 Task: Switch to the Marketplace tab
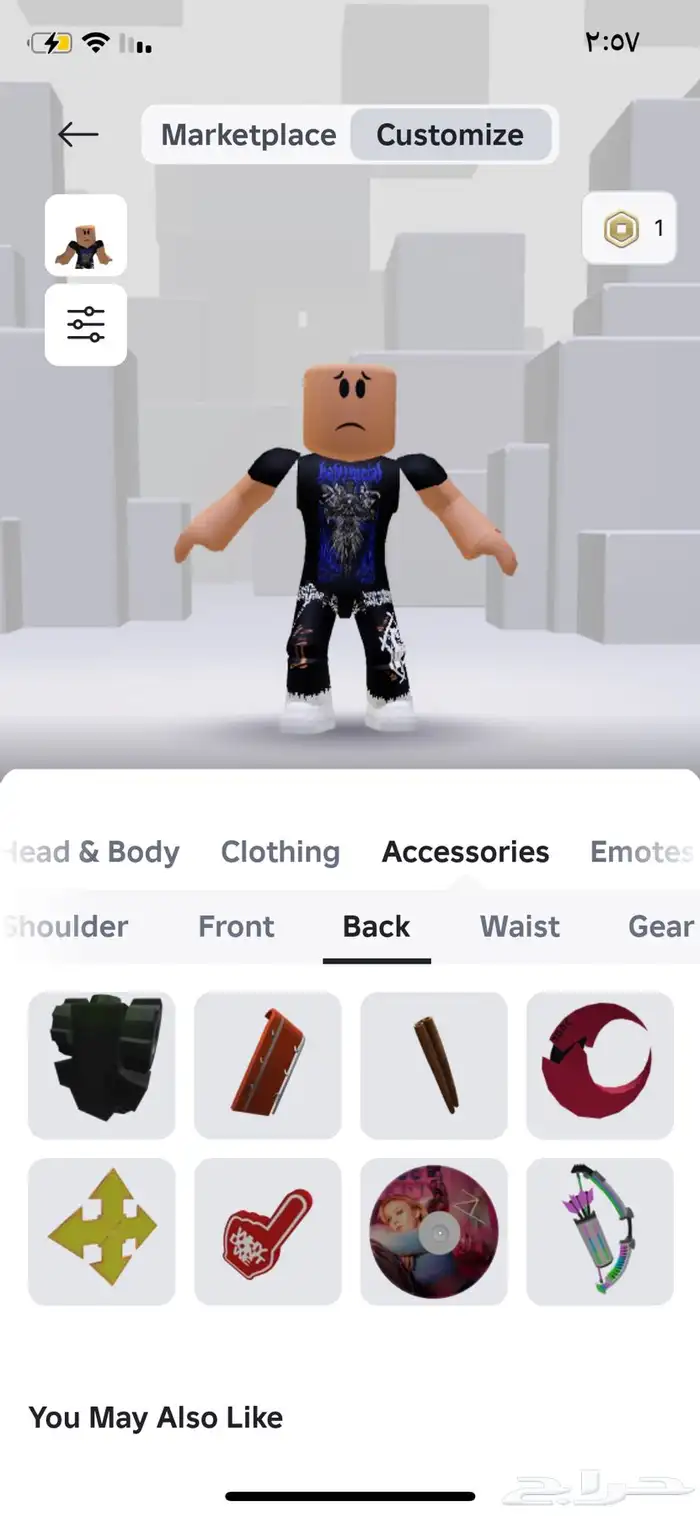click(248, 135)
